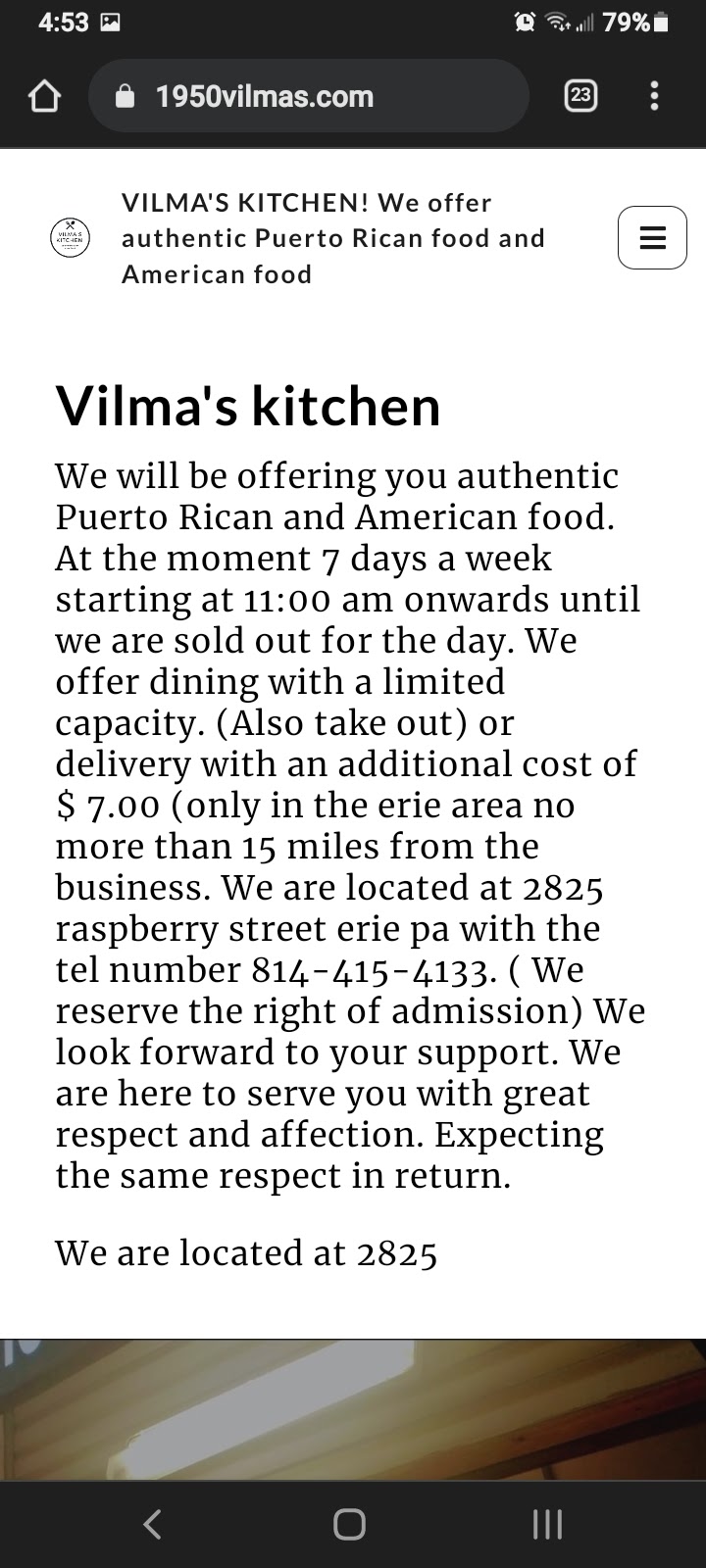Open the site hamburger menu
The image size is (706, 1568).
click(652, 238)
